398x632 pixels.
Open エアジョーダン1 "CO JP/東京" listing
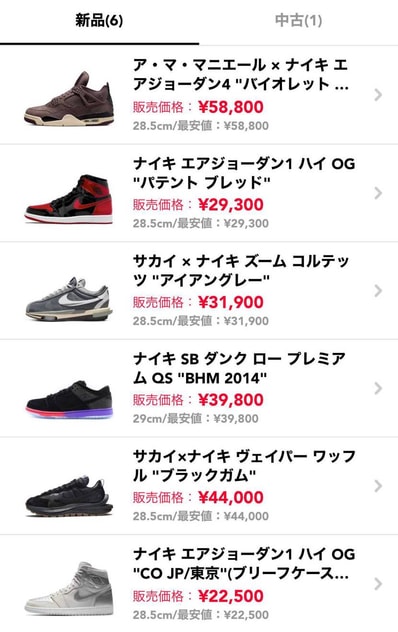pyautogui.click(x=199, y=584)
